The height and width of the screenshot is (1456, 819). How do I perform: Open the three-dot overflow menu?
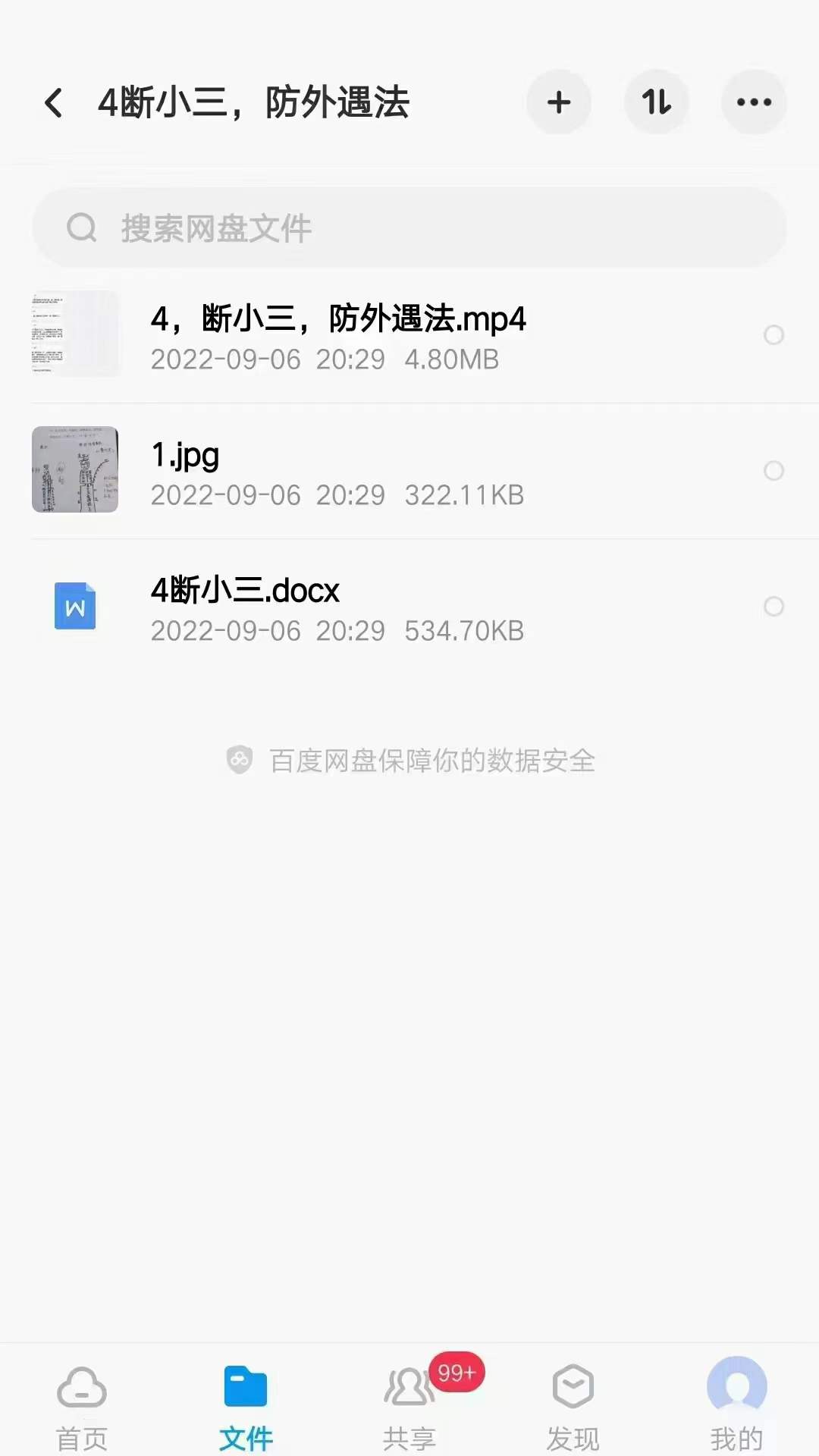coord(753,102)
